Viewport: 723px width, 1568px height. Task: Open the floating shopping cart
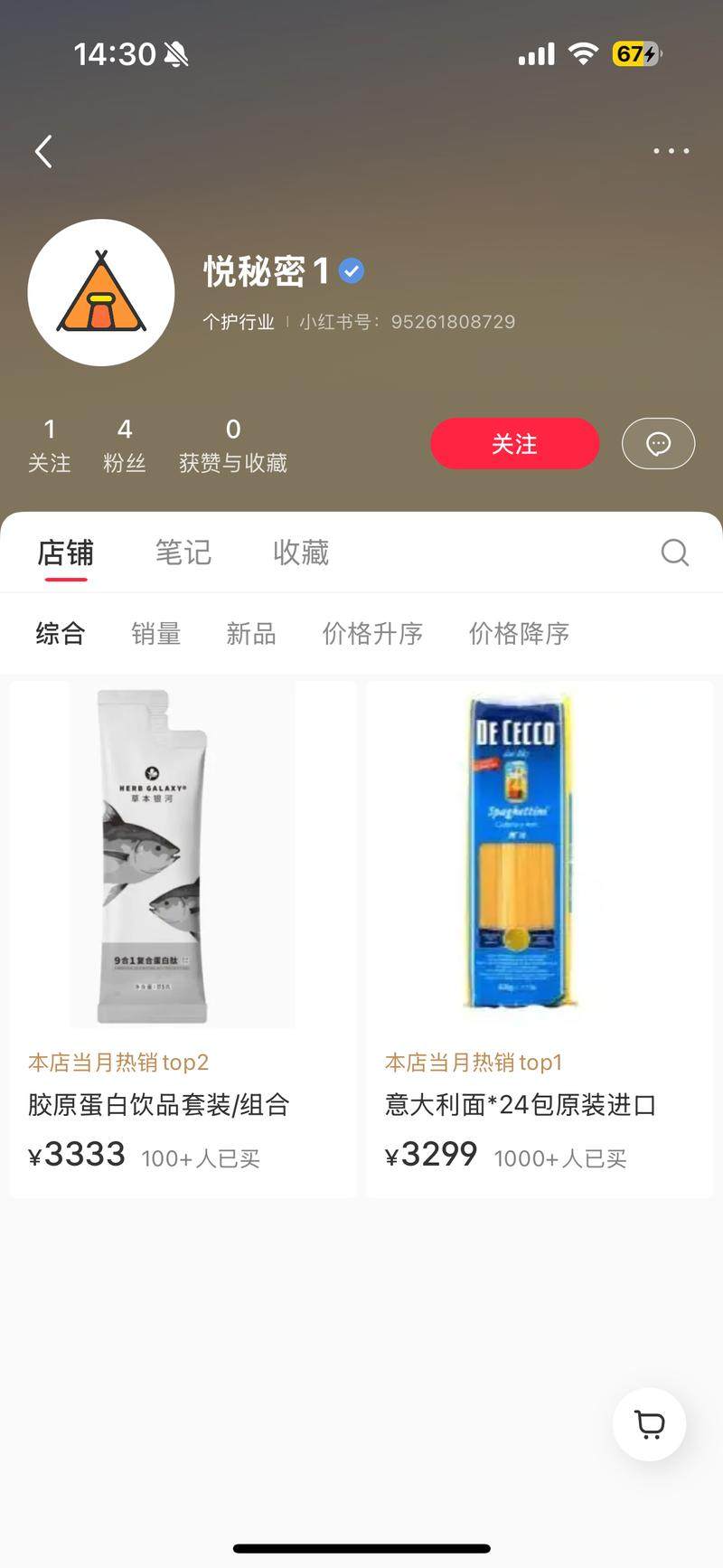[649, 1424]
